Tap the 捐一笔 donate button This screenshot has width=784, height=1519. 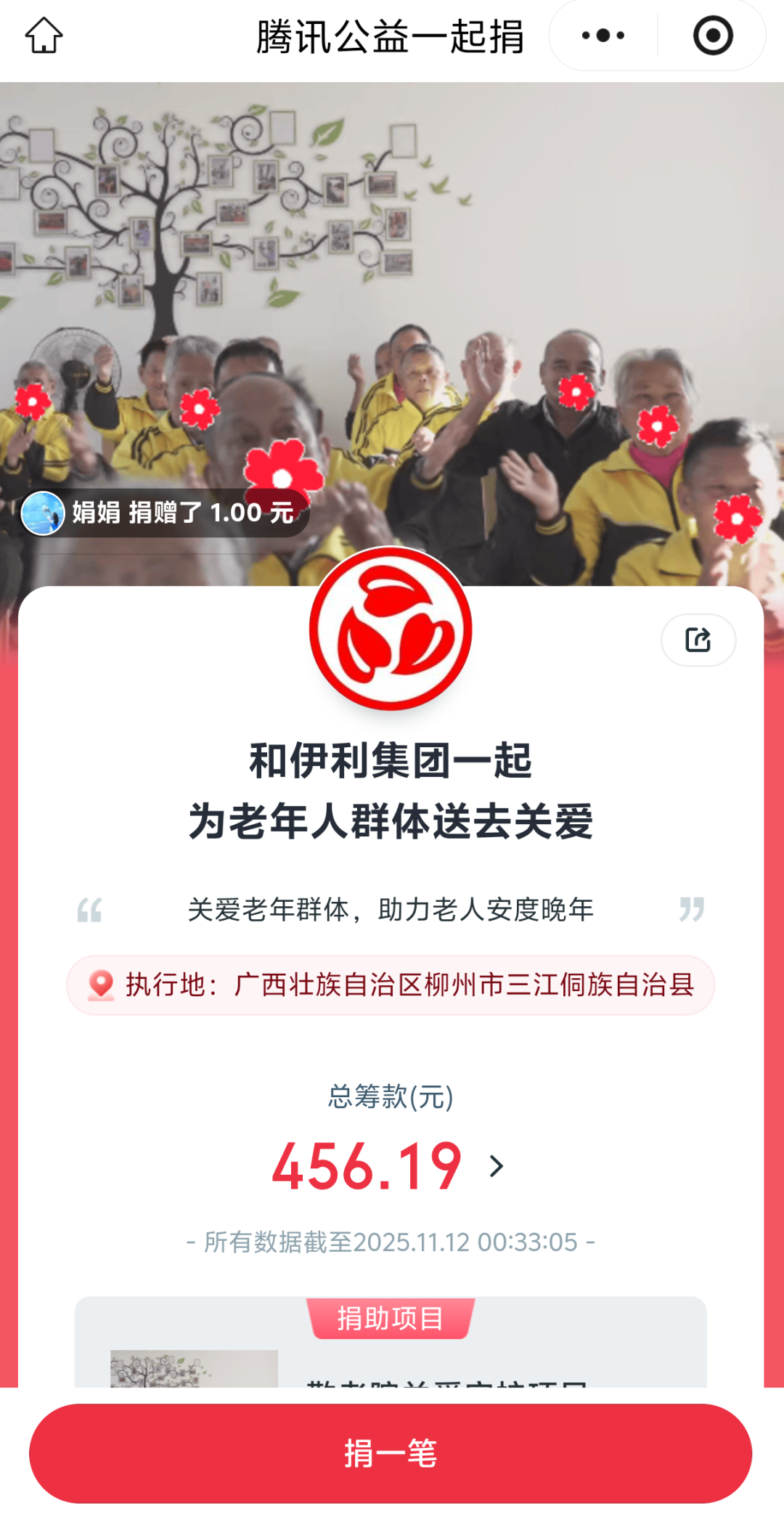(391, 1453)
